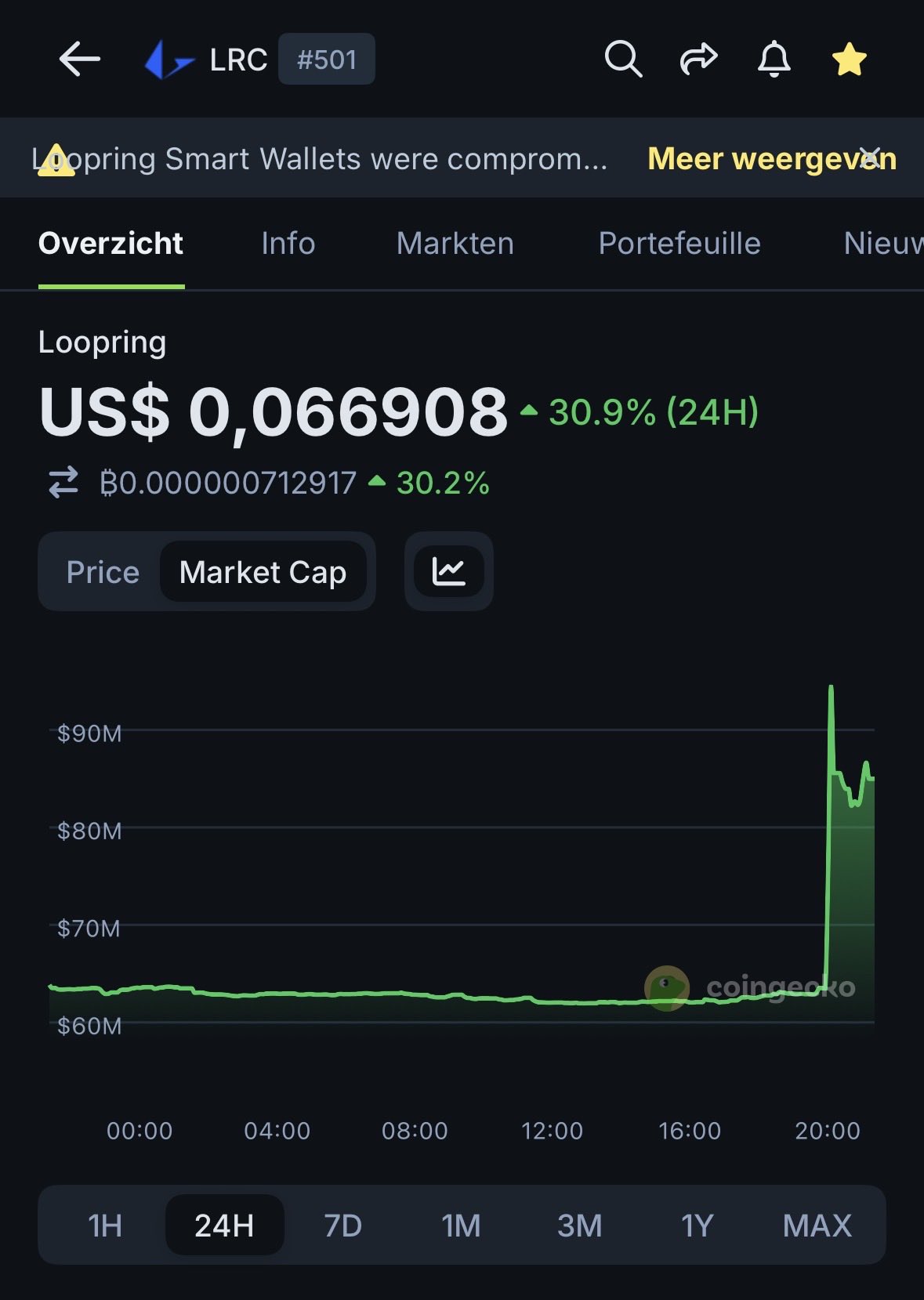Switch chart range to 3M
Screen dimensions: 924x1300
(x=579, y=1225)
